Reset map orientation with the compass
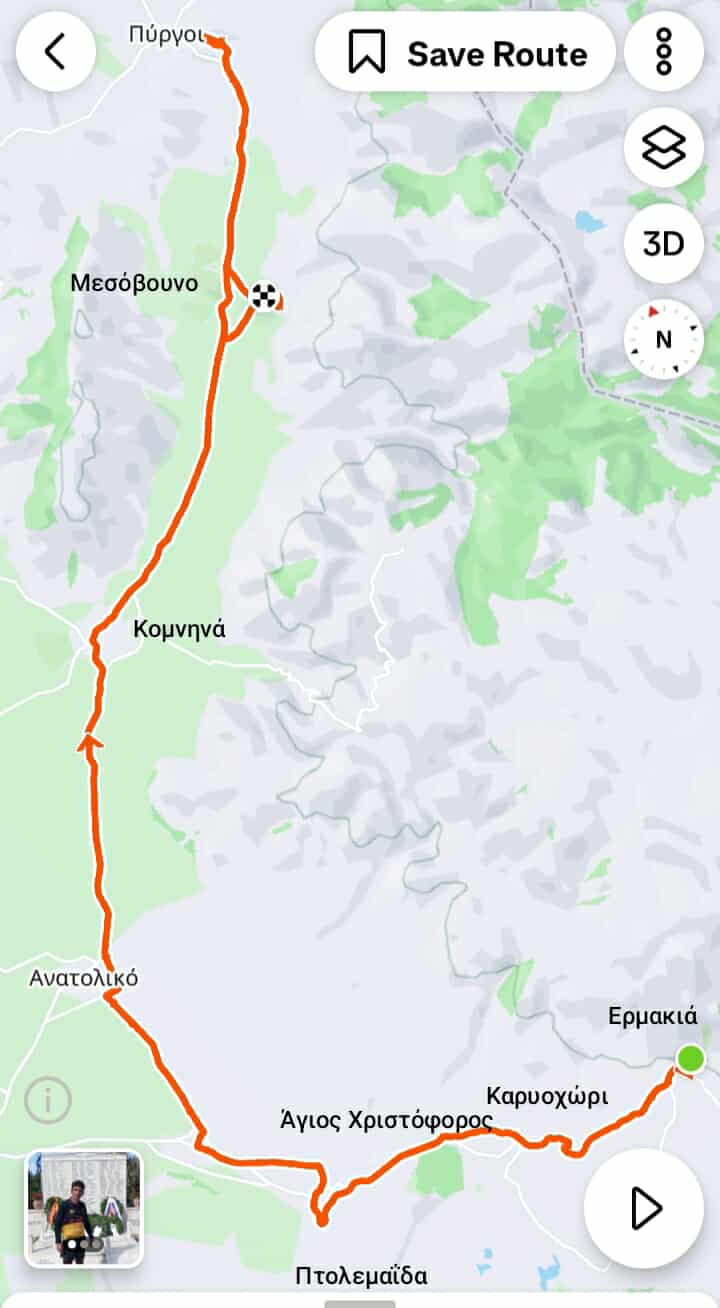 click(x=663, y=339)
